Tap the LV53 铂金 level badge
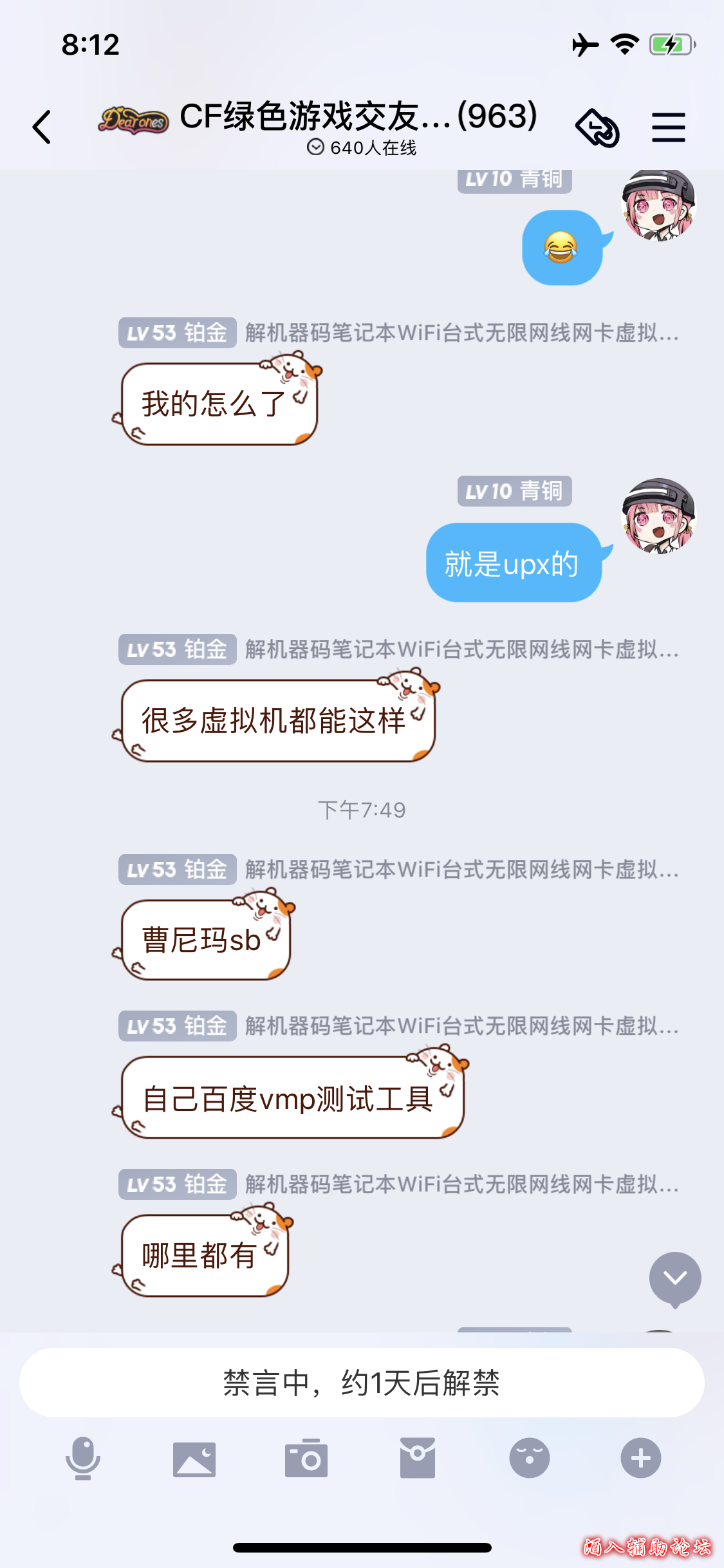Screen dimensions: 724x1568 (176, 333)
